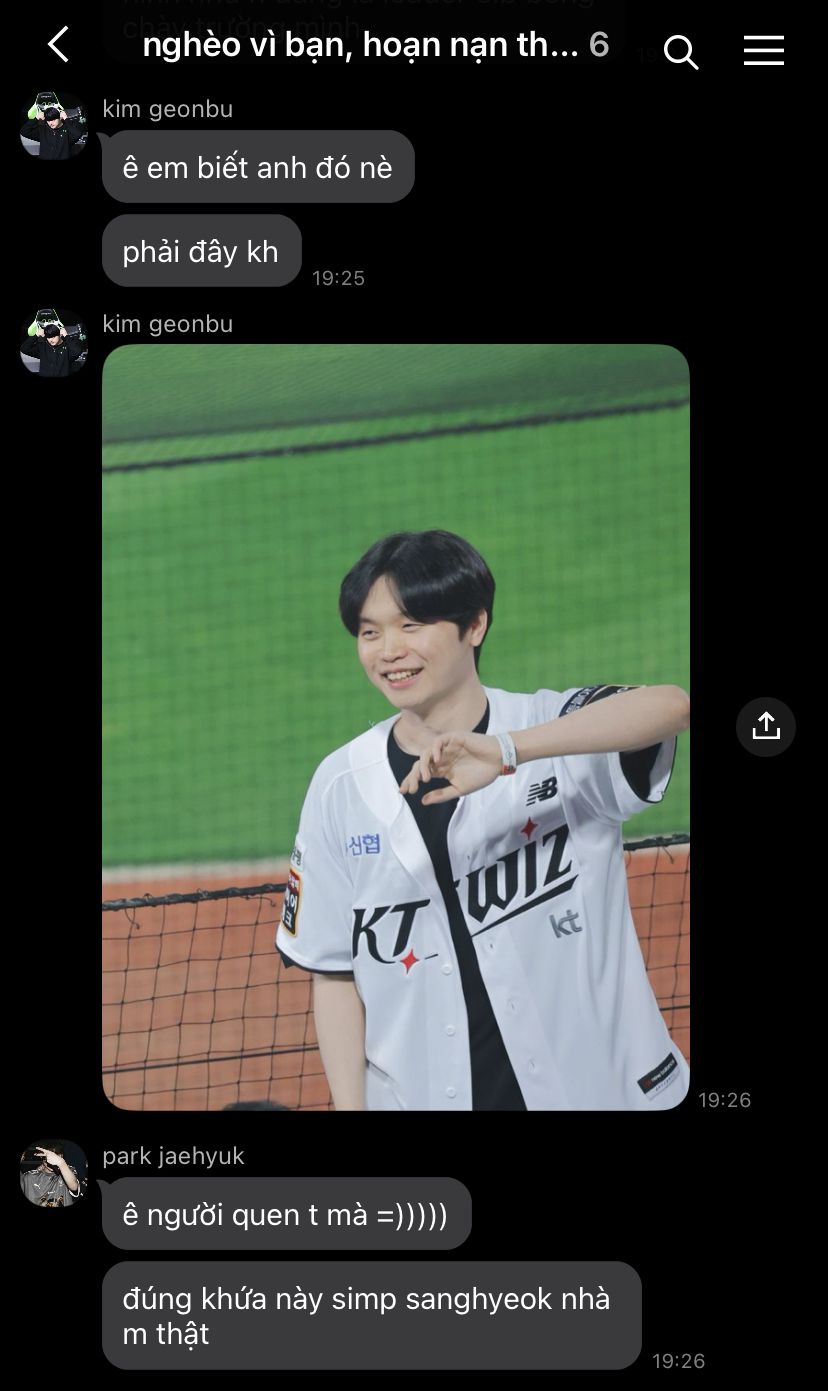Screen dimensions: 828x1391
Task: View kim geonbu's avatar beside the photo
Action: pyautogui.click(x=54, y=342)
